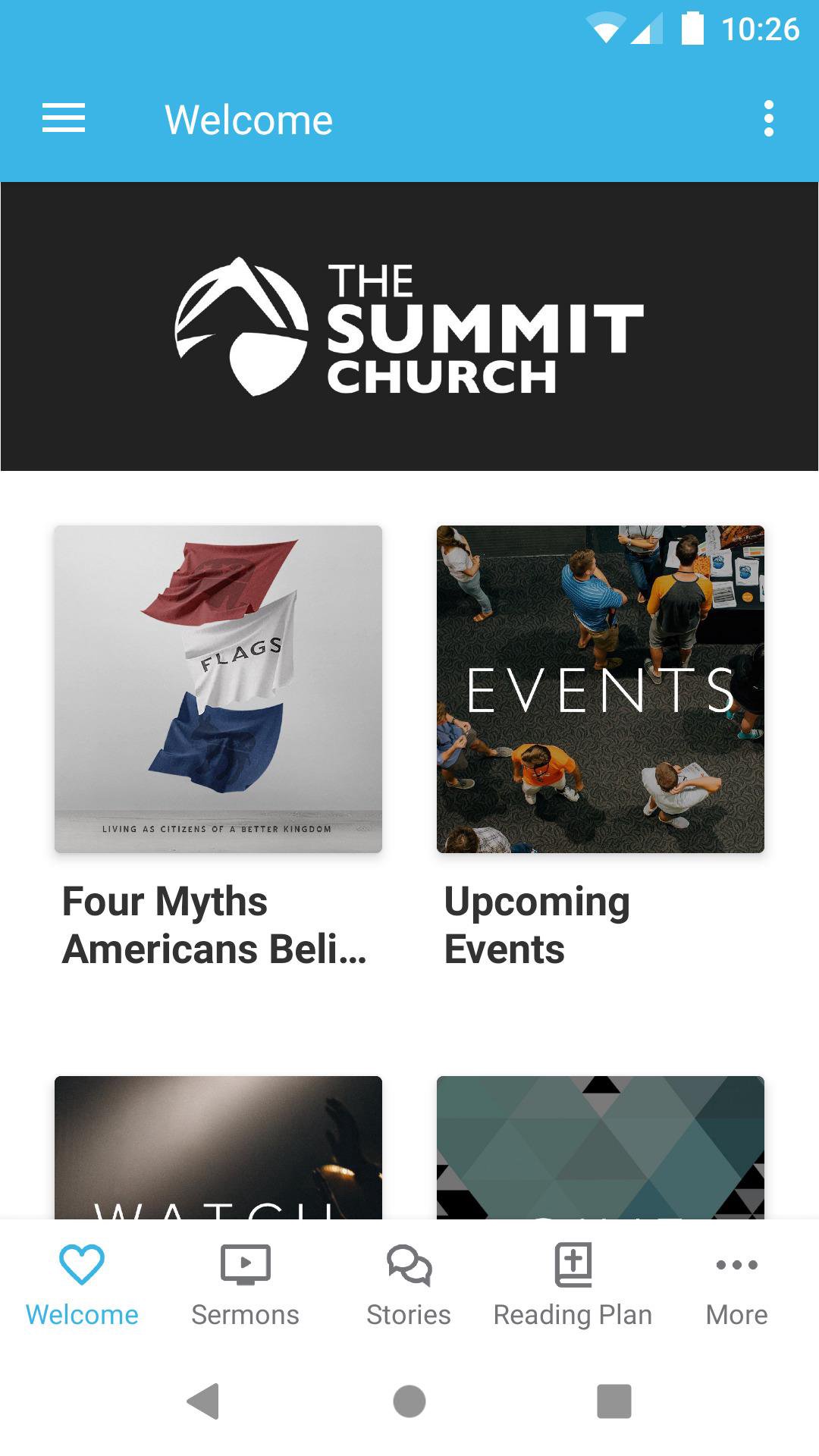Switch to the Stories tab
819x1456 pixels.
pos(409,1283)
